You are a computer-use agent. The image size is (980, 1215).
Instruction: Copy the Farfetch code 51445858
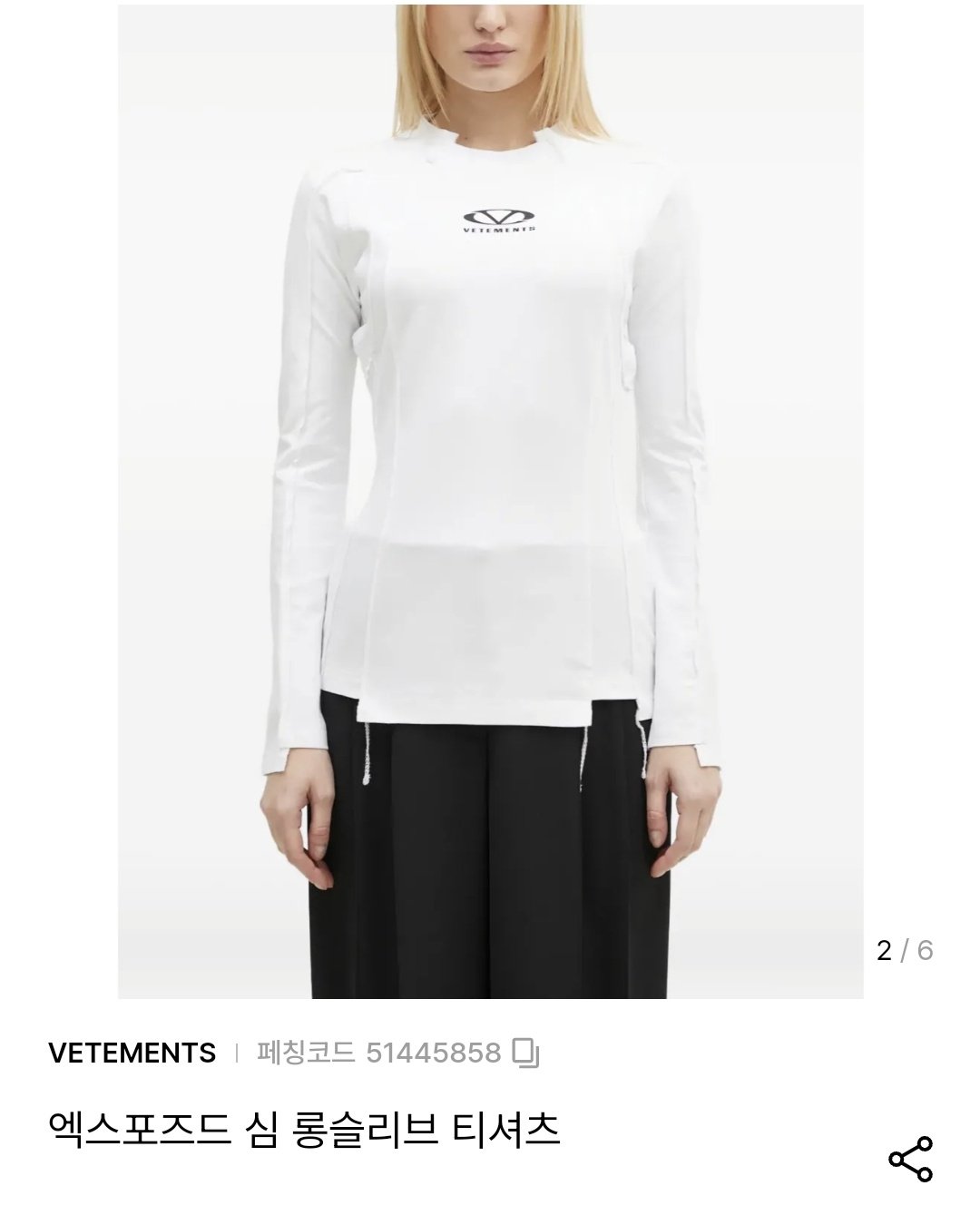coord(526,1053)
